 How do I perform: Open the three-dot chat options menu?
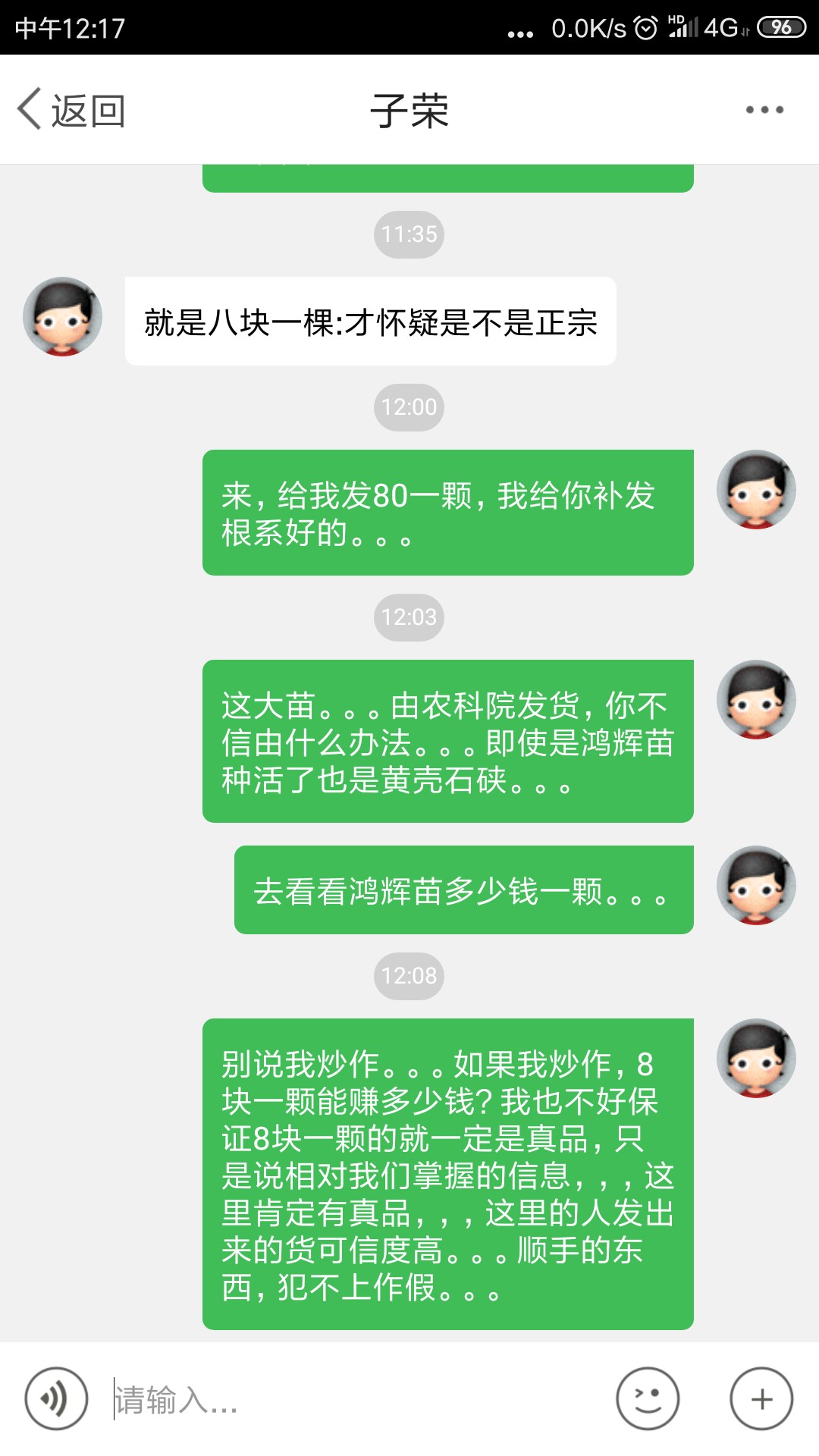[764, 110]
